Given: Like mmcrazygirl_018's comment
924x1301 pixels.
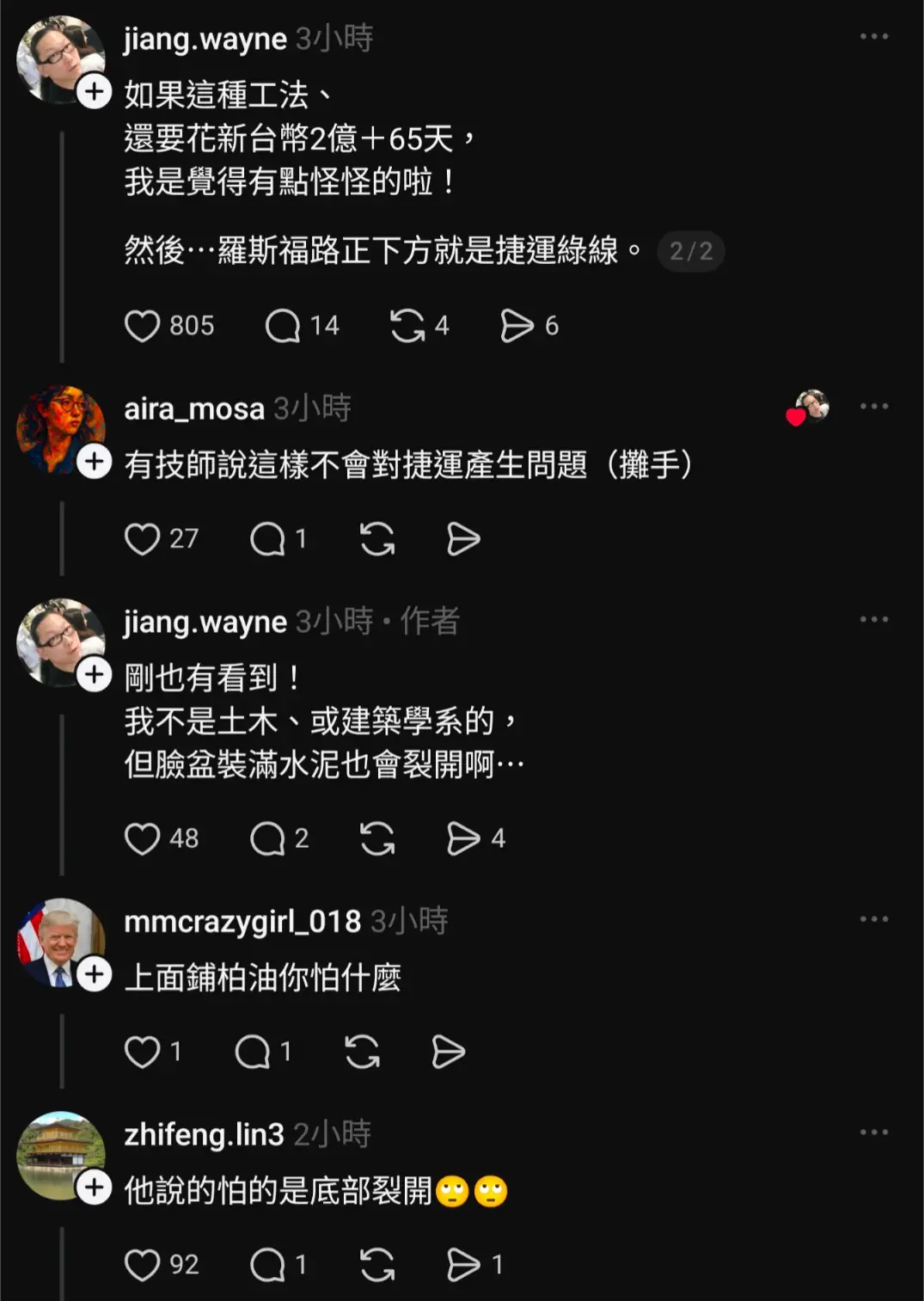Looking at the screenshot, I should [x=143, y=1052].
